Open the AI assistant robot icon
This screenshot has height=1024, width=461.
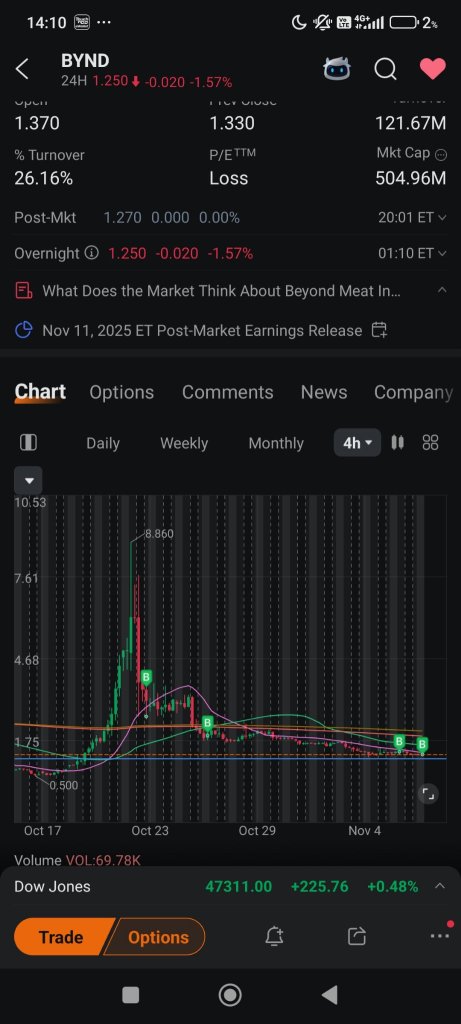(337, 69)
